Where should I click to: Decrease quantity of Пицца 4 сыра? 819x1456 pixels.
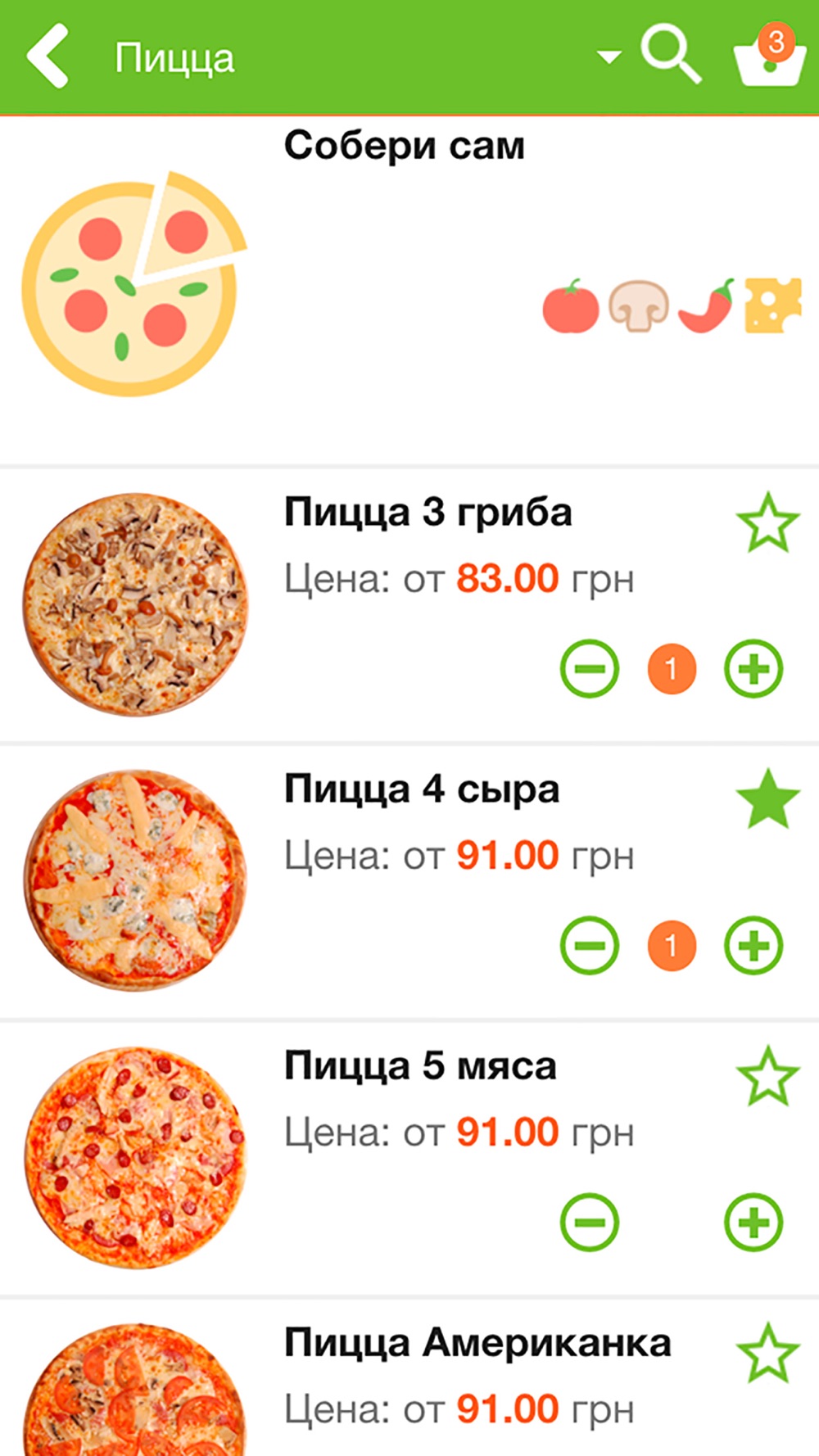pyautogui.click(x=590, y=946)
